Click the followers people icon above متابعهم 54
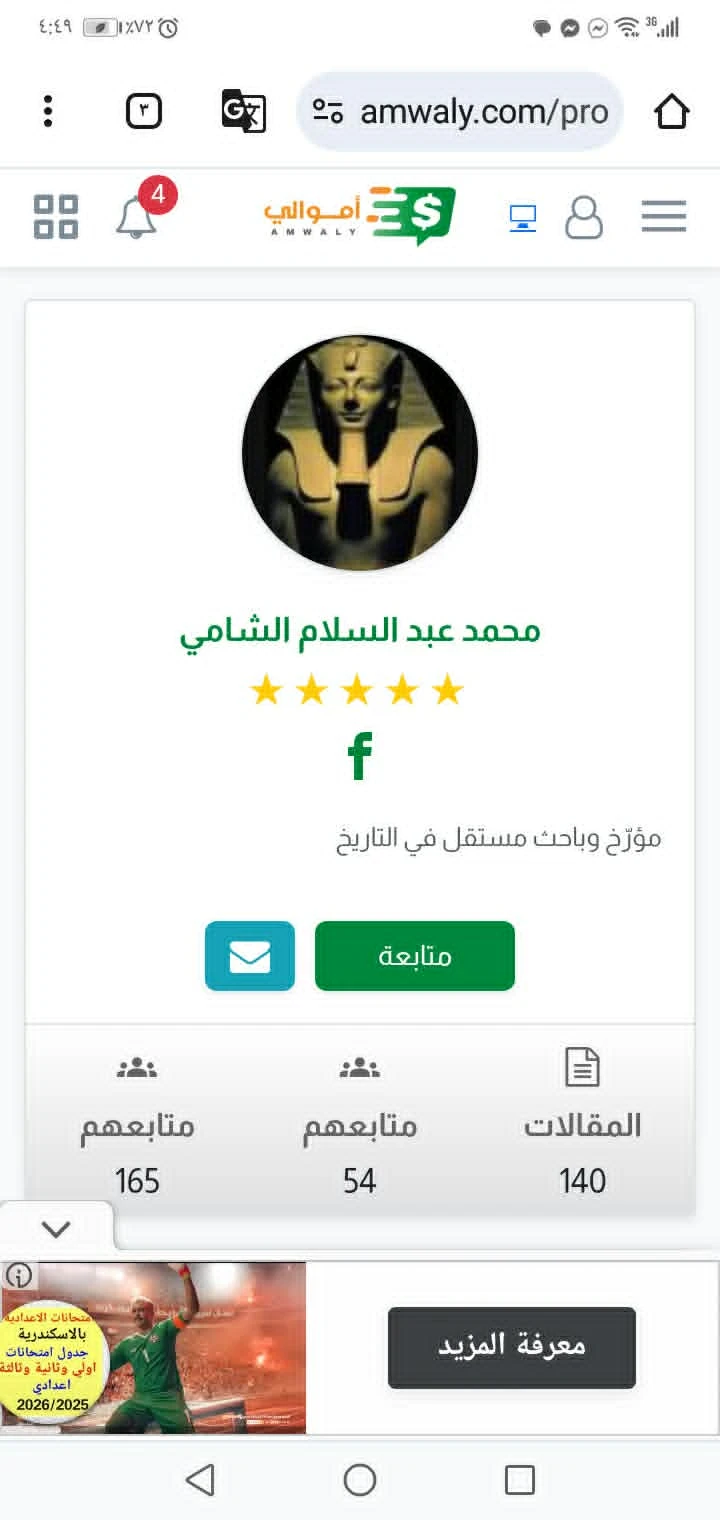720x1520 pixels. tap(359, 1066)
